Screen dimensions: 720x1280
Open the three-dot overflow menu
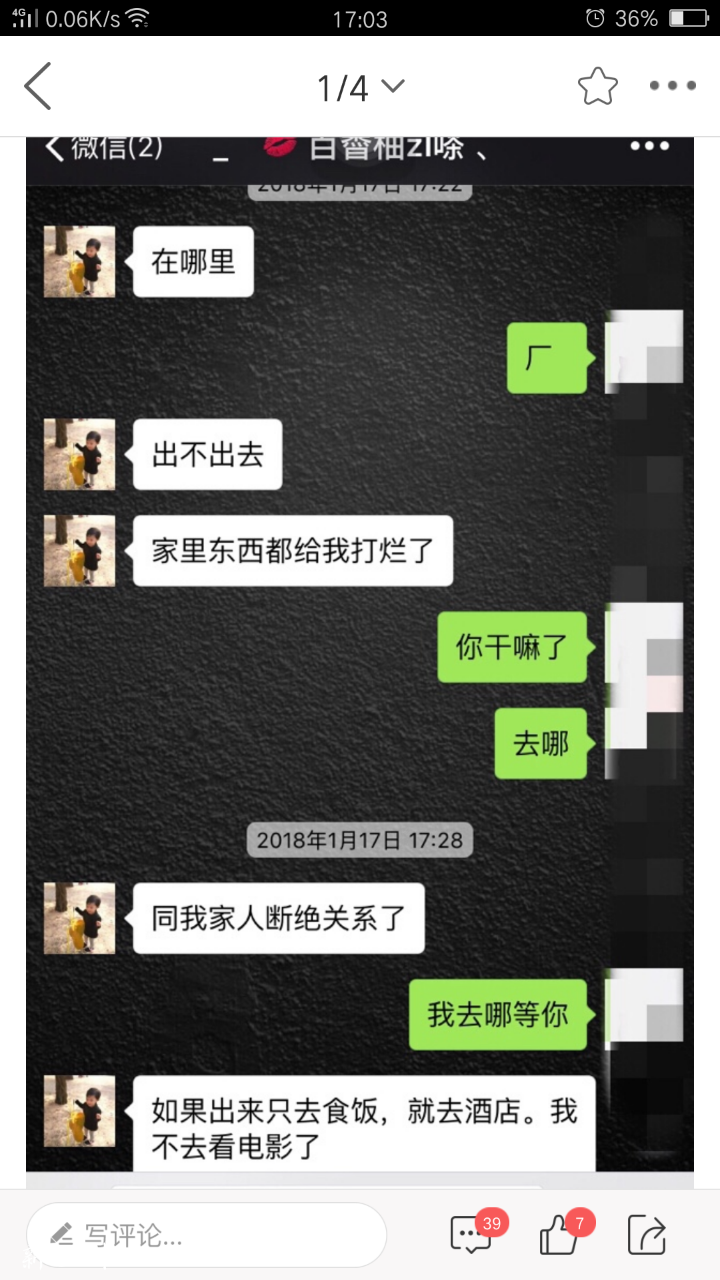[672, 87]
